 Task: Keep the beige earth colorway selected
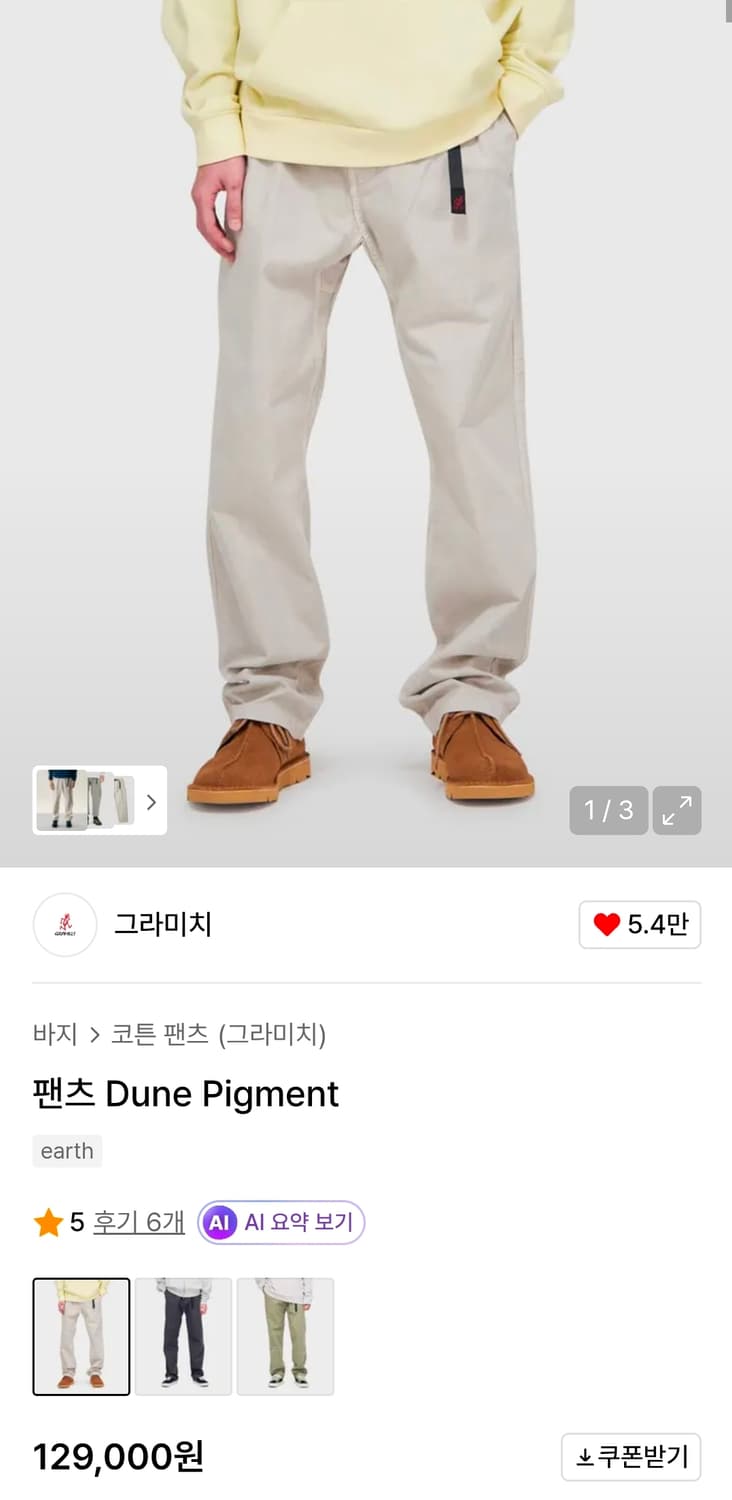[81, 1336]
